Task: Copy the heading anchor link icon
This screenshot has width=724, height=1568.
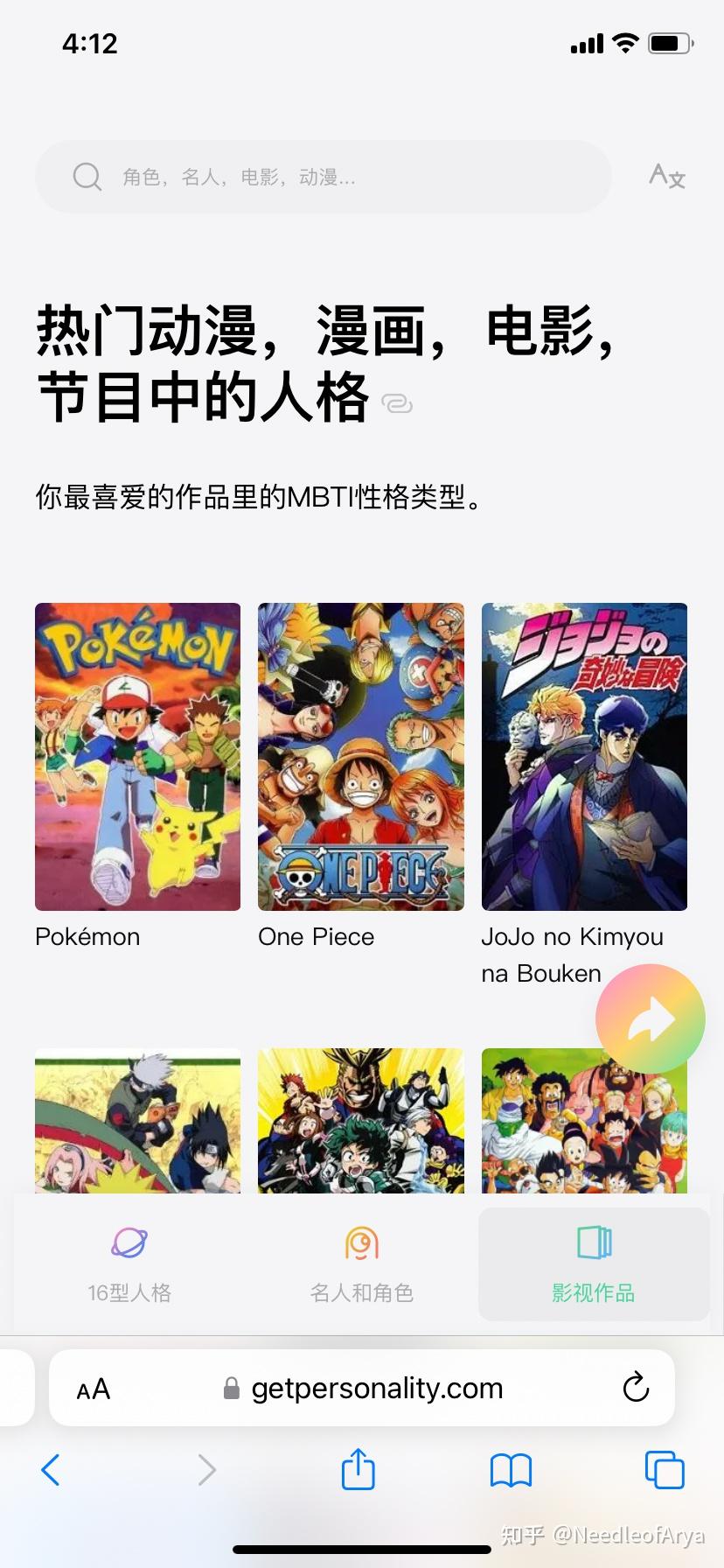Action: click(x=397, y=403)
